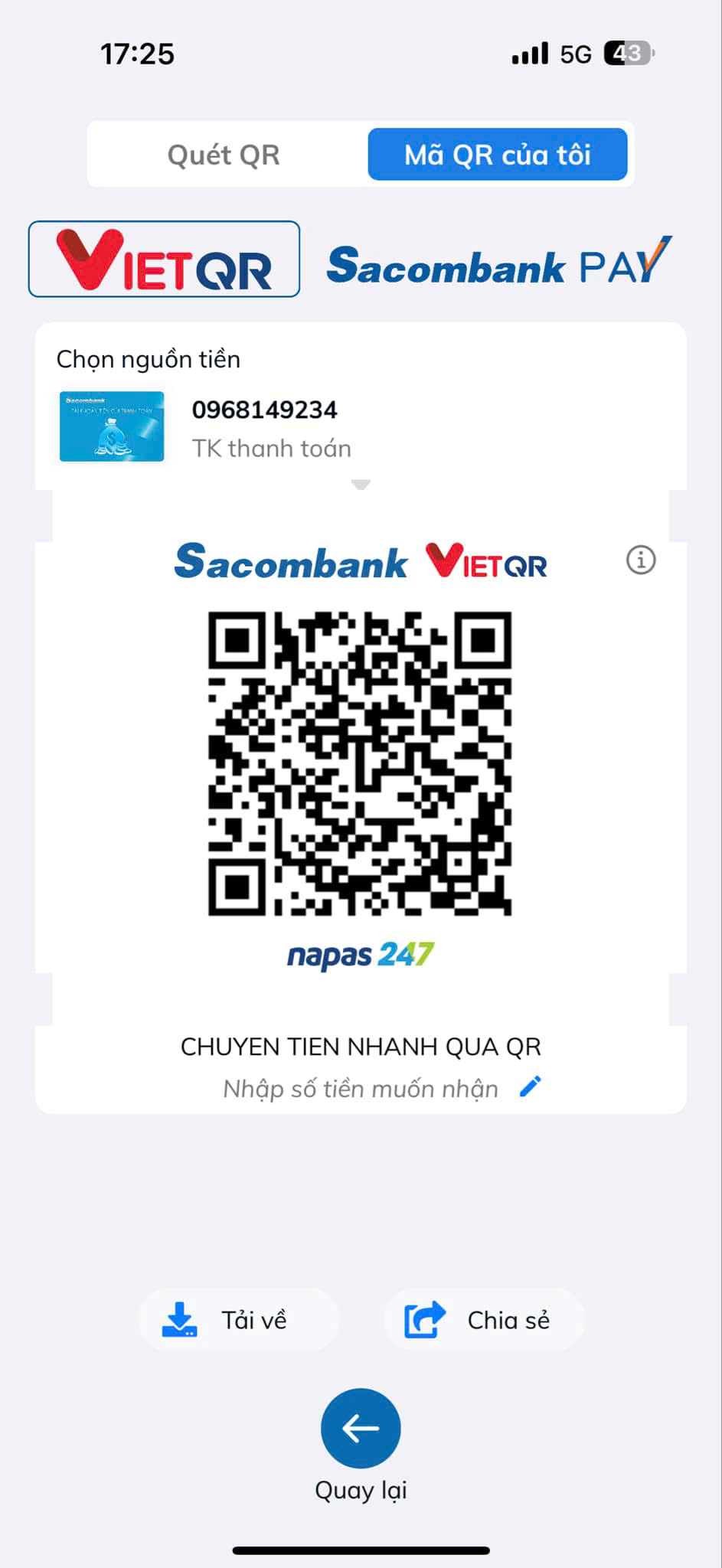Download the QR with Tải về

(238, 1320)
